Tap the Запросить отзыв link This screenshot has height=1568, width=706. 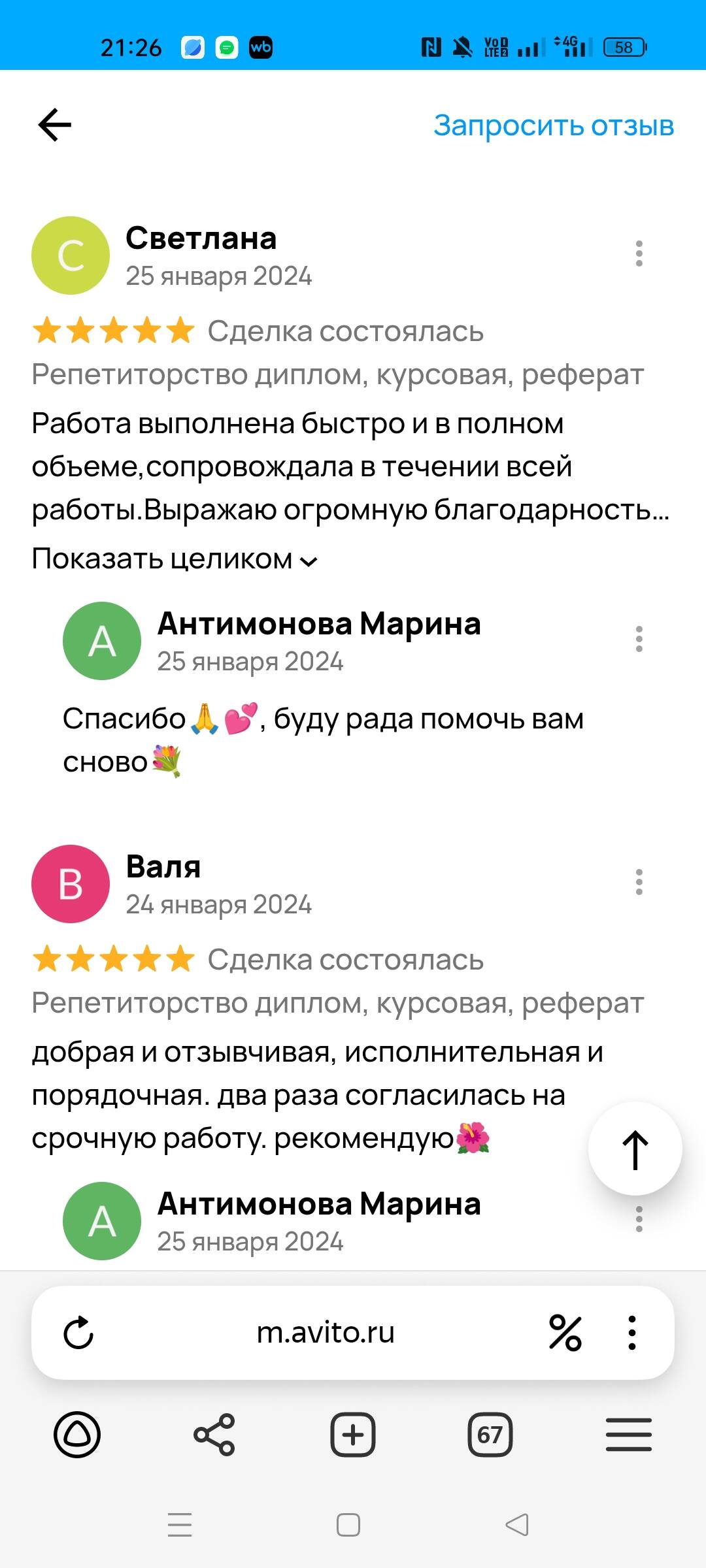(552, 125)
